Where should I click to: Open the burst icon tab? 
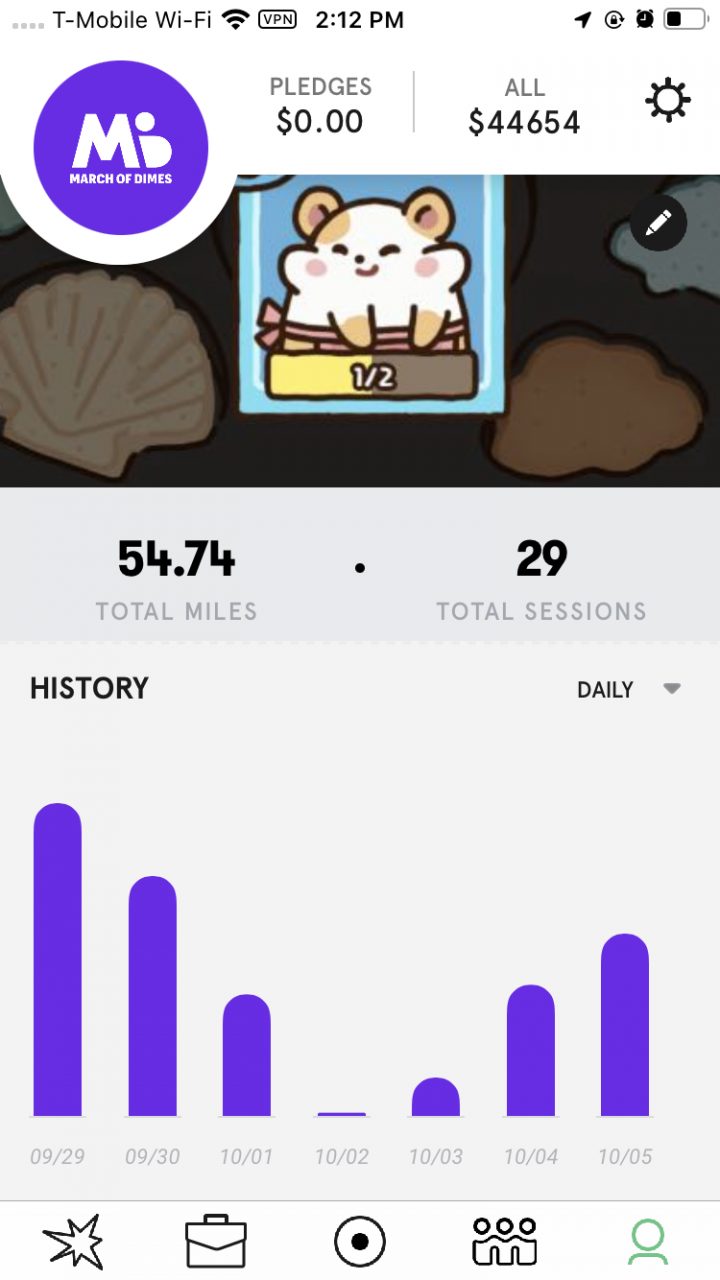pyautogui.click(x=73, y=1241)
